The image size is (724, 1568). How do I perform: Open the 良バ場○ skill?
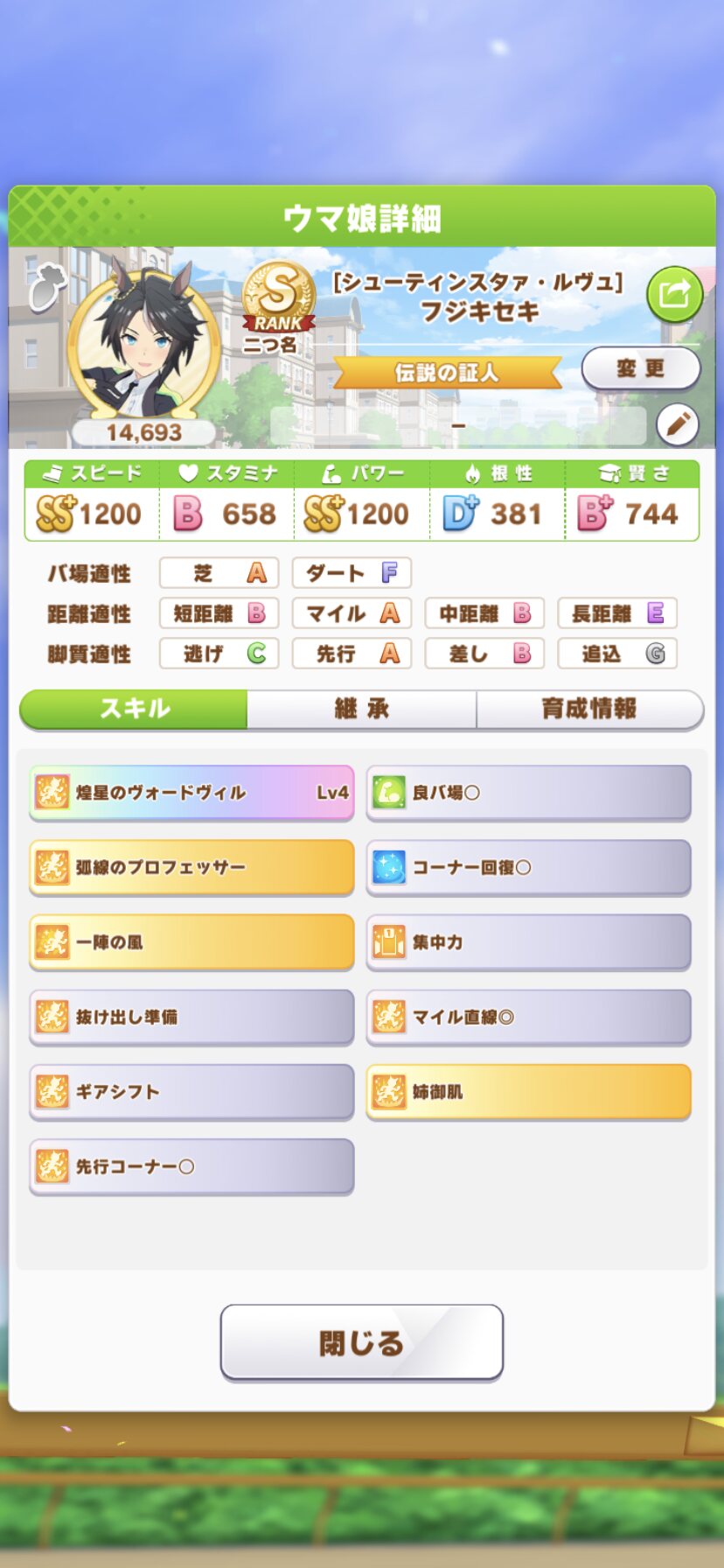[528, 793]
